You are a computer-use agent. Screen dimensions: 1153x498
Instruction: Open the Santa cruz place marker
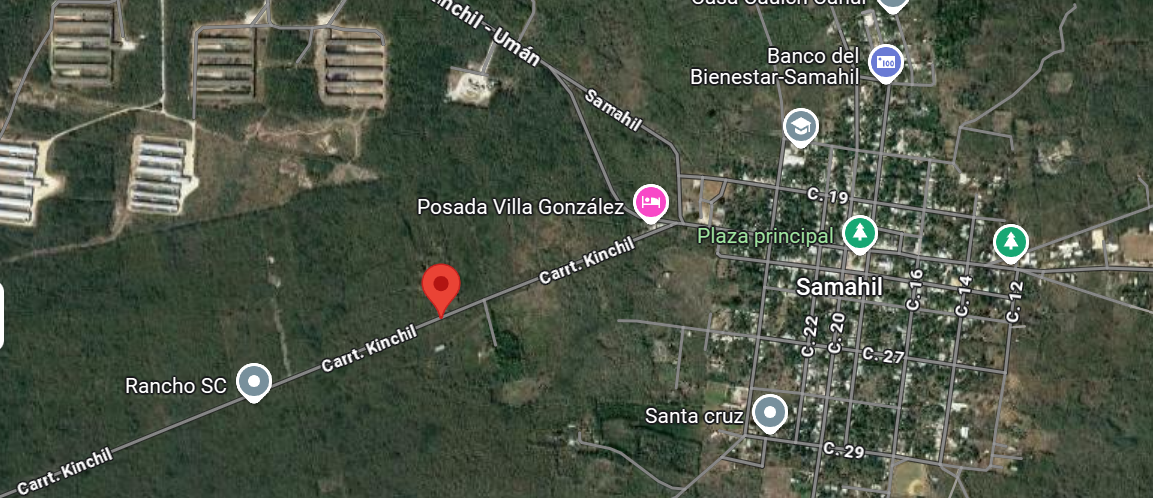click(x=769, y=412)
